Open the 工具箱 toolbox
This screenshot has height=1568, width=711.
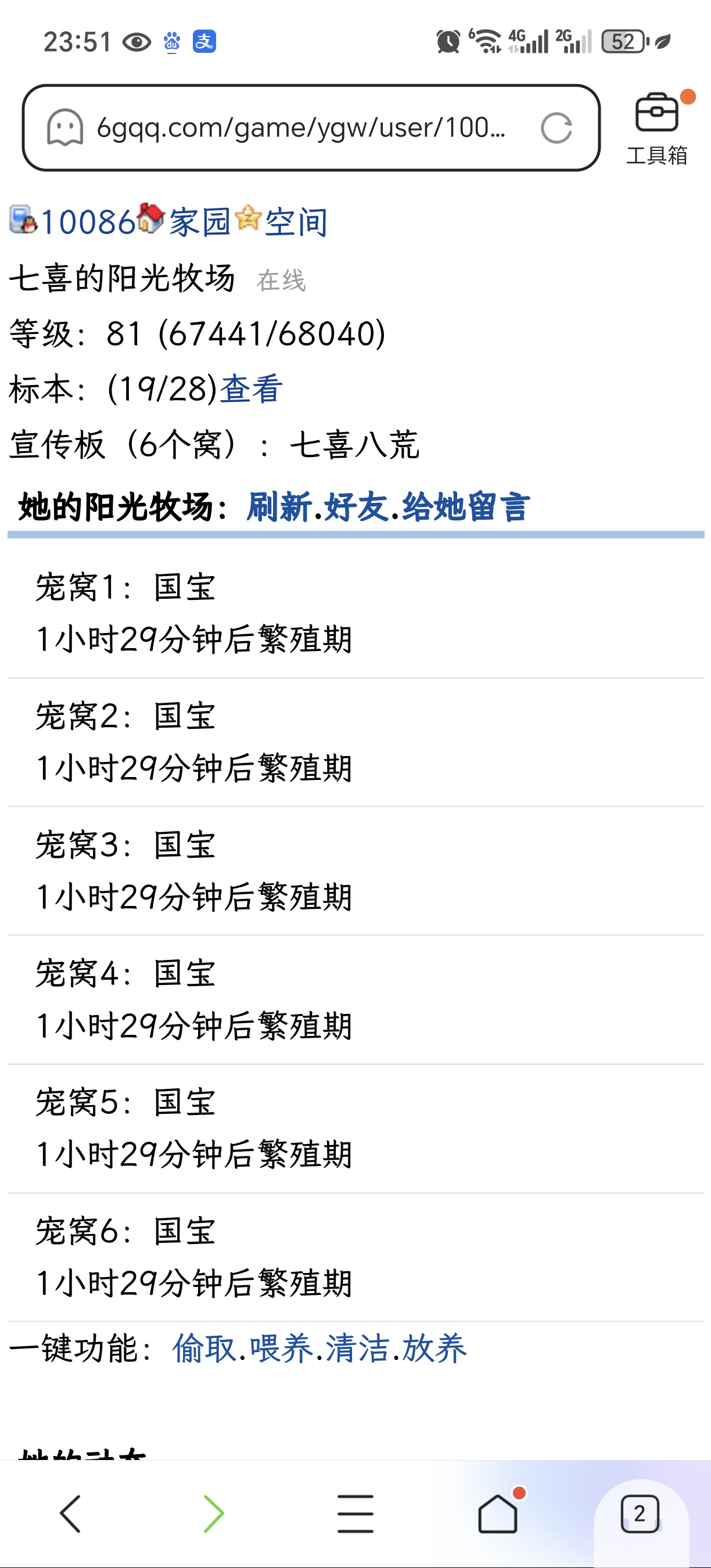pyautogui.click(x=657, y=129)
